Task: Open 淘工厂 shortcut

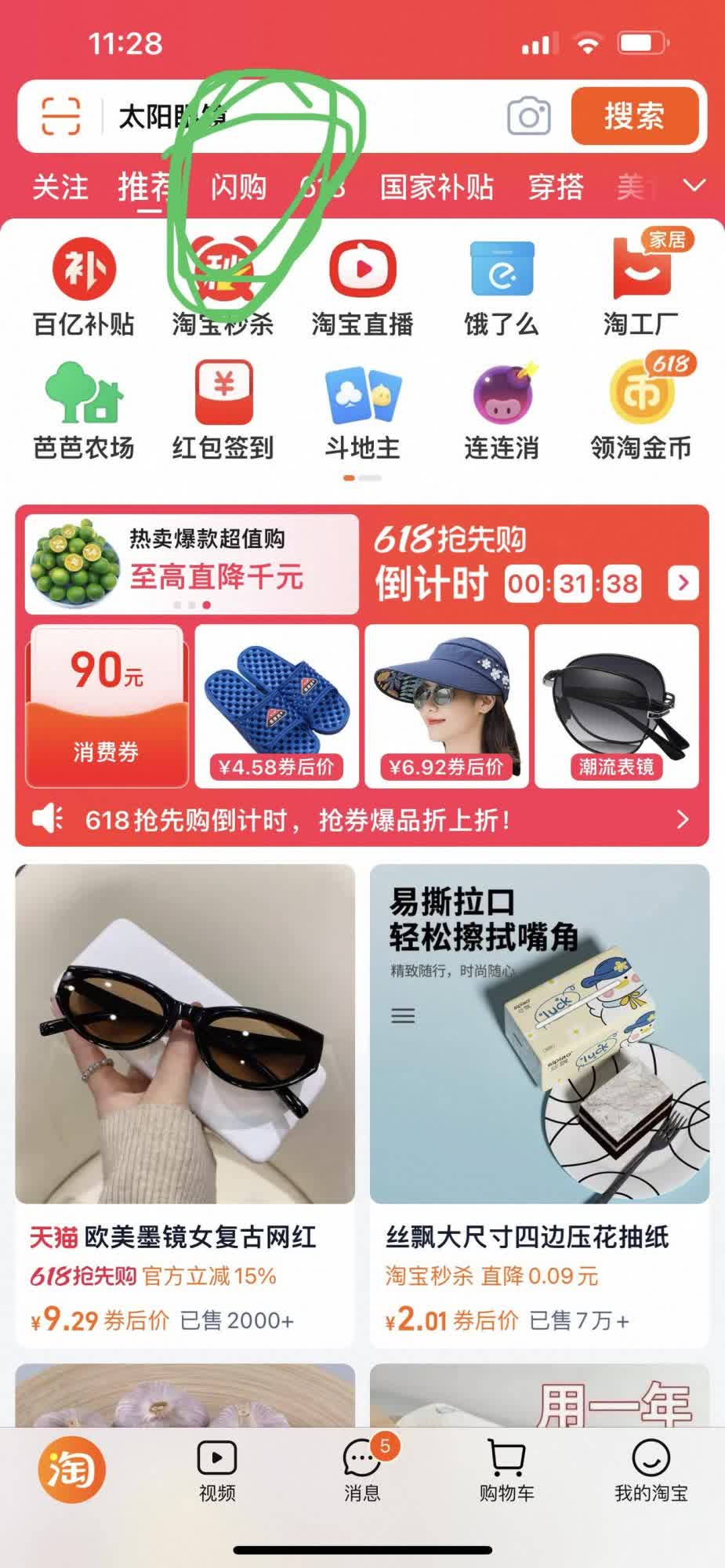Action: coord(640,288)
